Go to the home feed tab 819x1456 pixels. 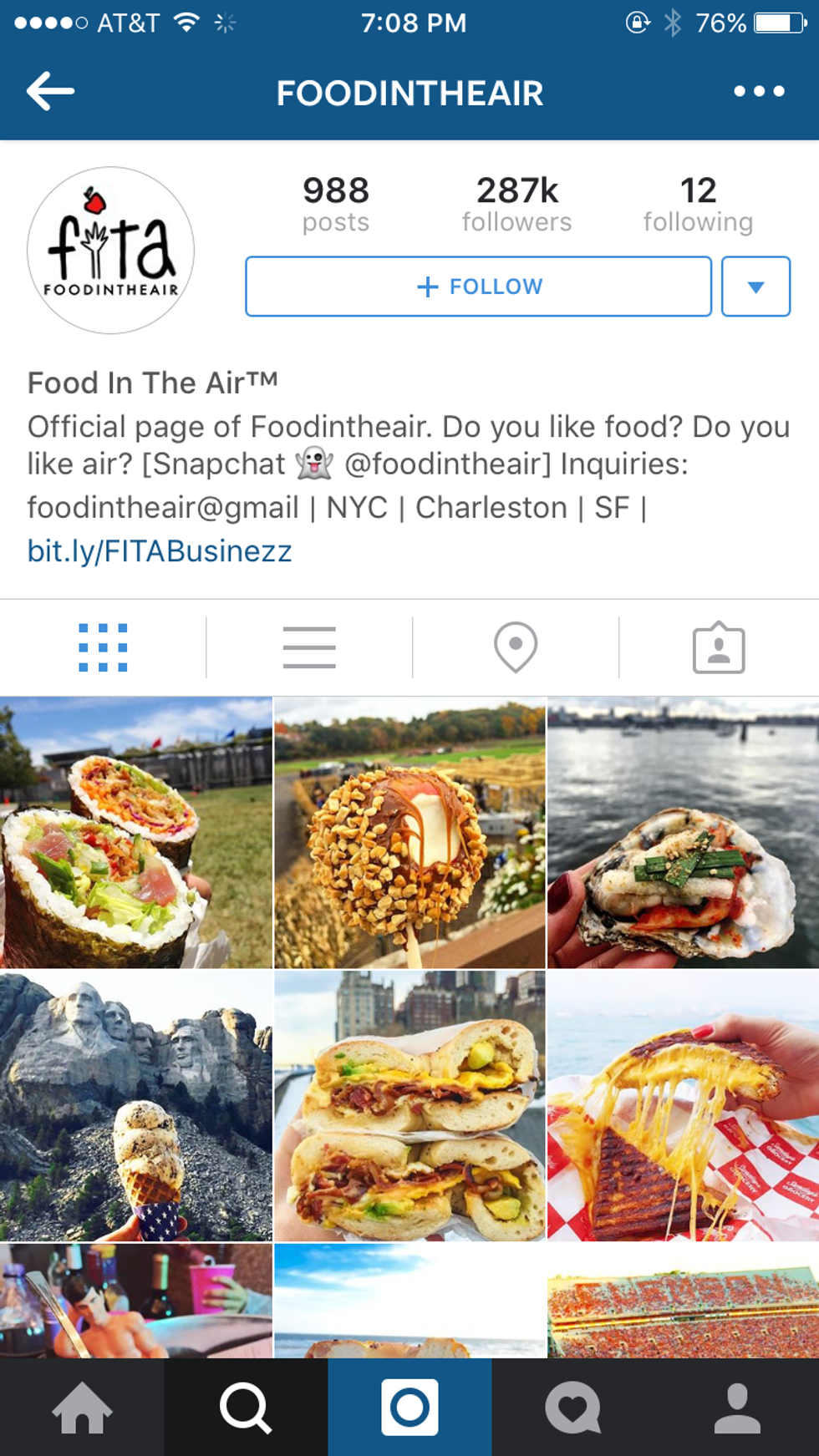pos(82,1408)
